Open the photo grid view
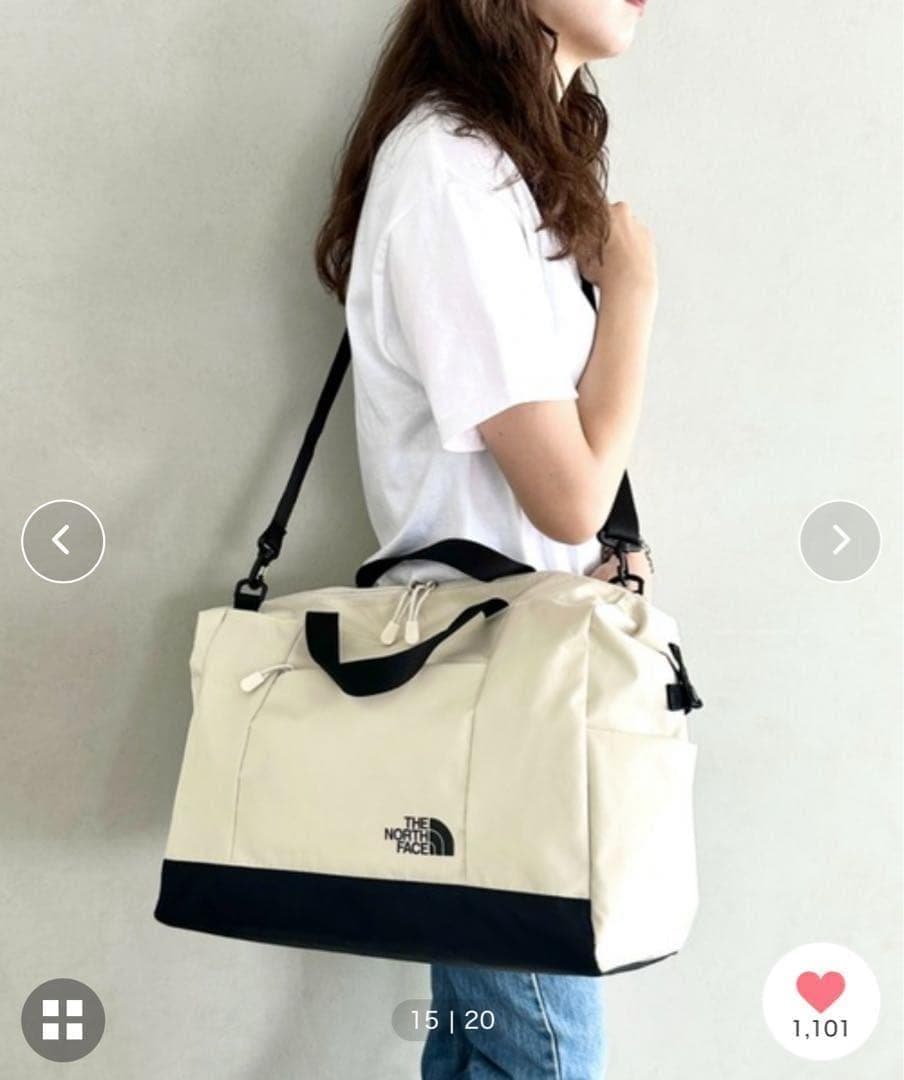 coord(63,1019)
